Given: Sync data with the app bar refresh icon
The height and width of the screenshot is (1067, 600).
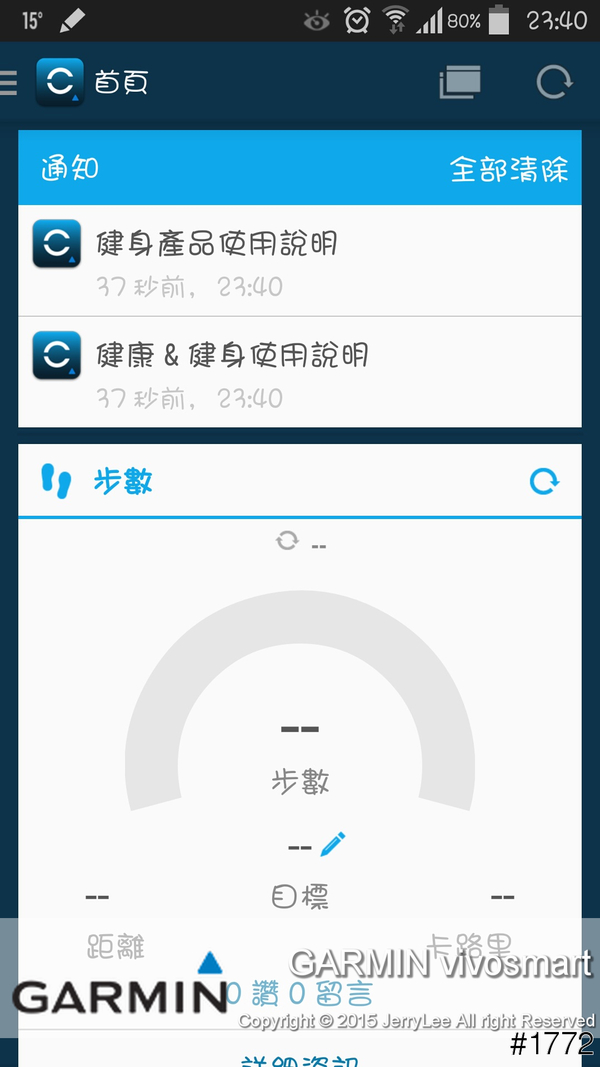Looking at the screenshot, I should [554, 83].
